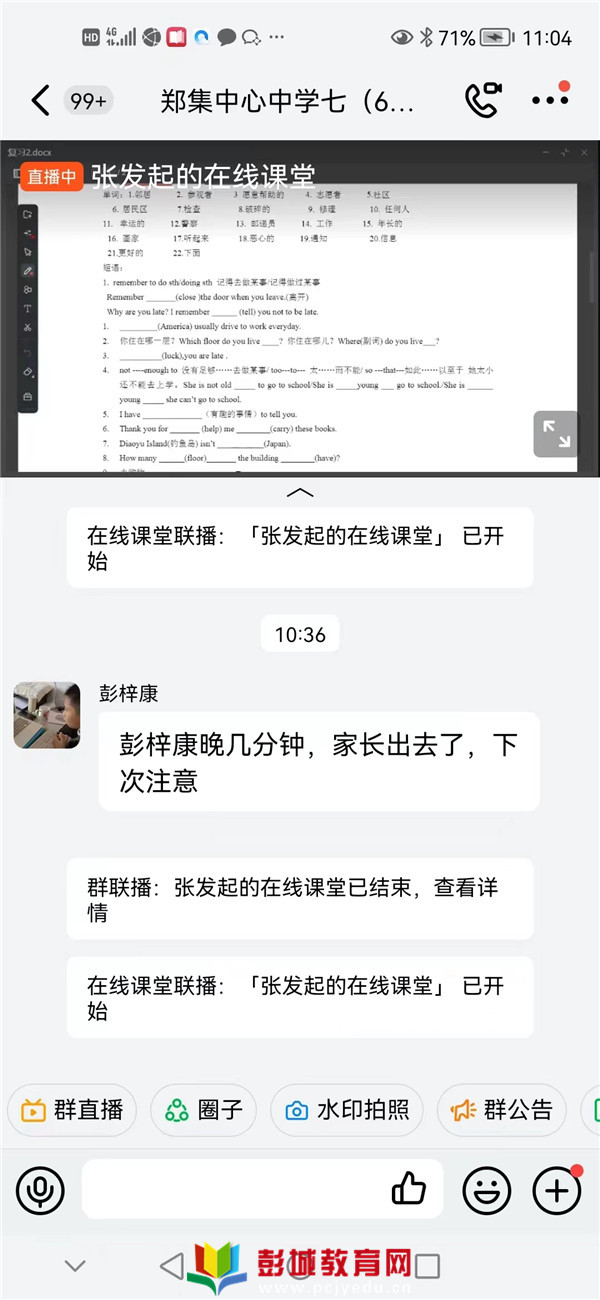This screenshot has width=600, height=1300.
Task: Send a thumbs-up like
Action: coord(408,1189)
